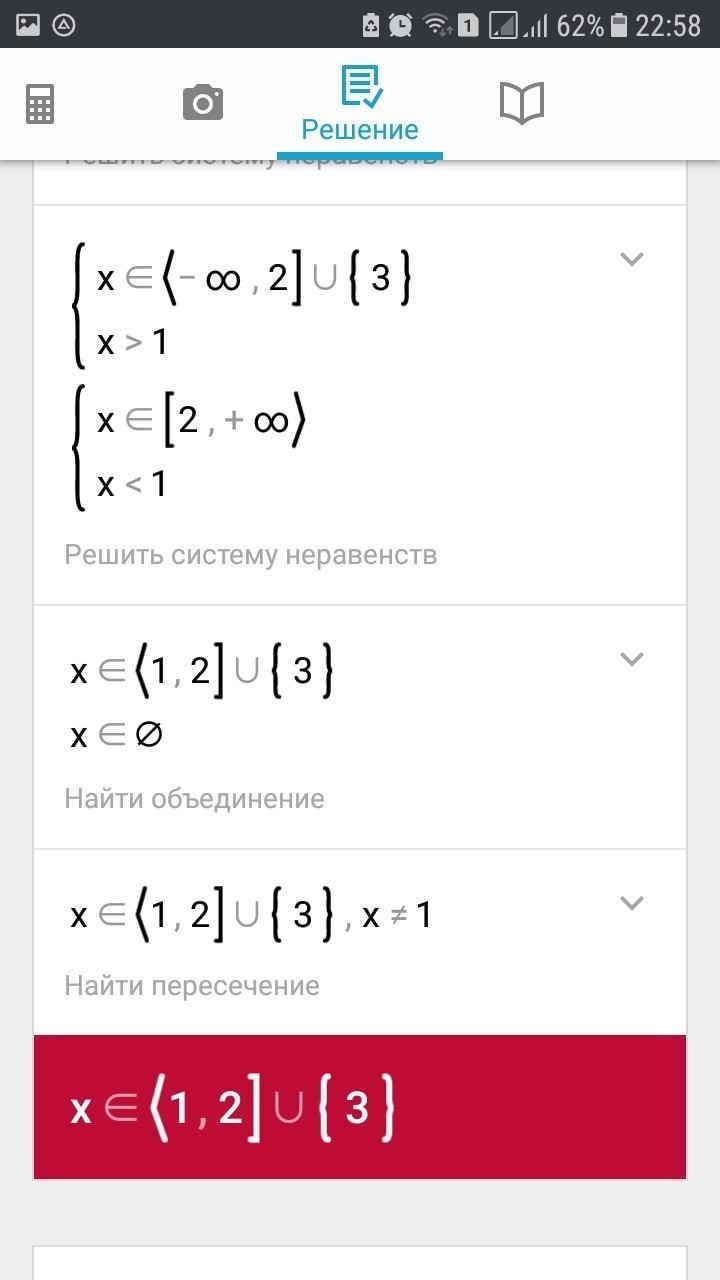Open the calculator tab
Screen dimensions: 720x1280
[40, 104]
